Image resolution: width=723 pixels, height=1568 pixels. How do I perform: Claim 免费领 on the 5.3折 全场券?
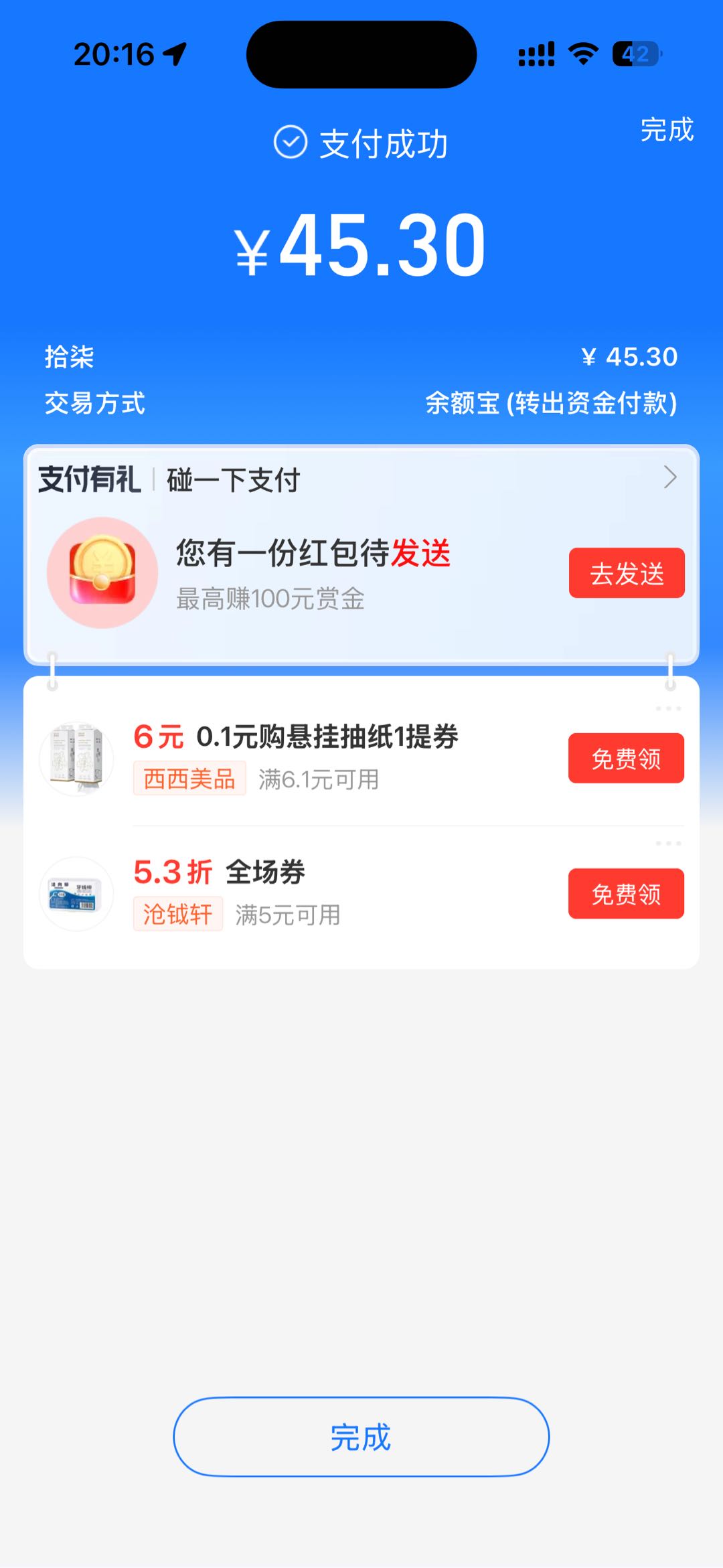(625, 893)
